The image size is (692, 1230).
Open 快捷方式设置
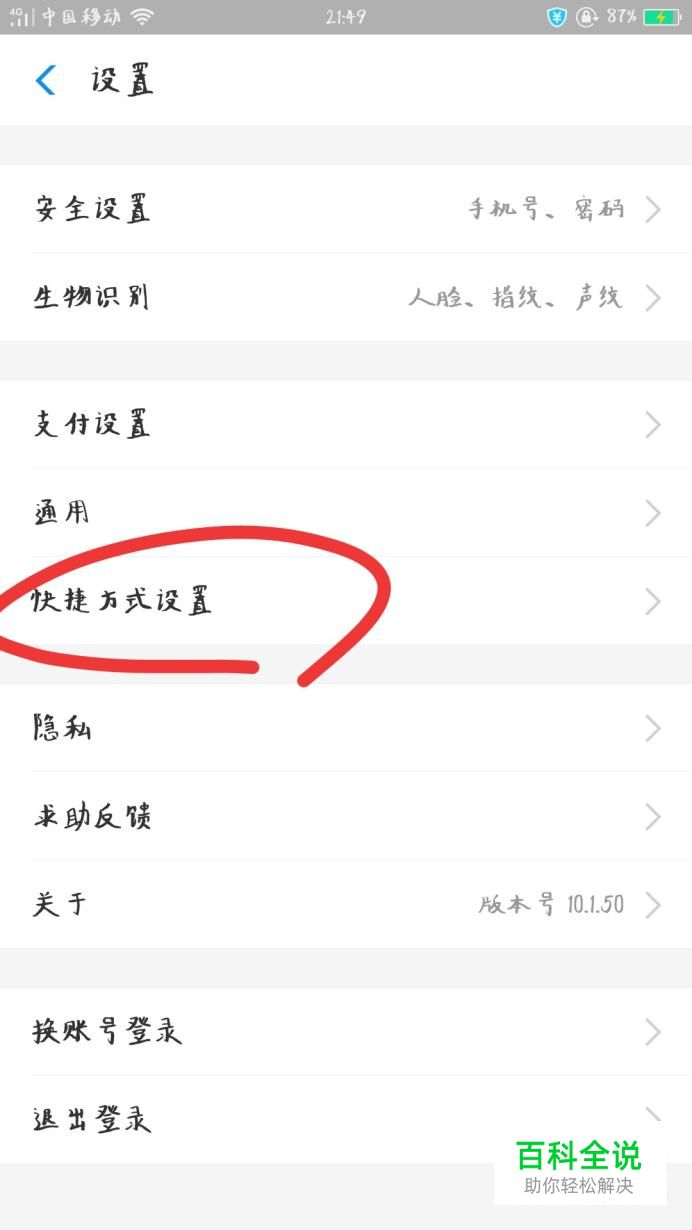pos(346,601)
